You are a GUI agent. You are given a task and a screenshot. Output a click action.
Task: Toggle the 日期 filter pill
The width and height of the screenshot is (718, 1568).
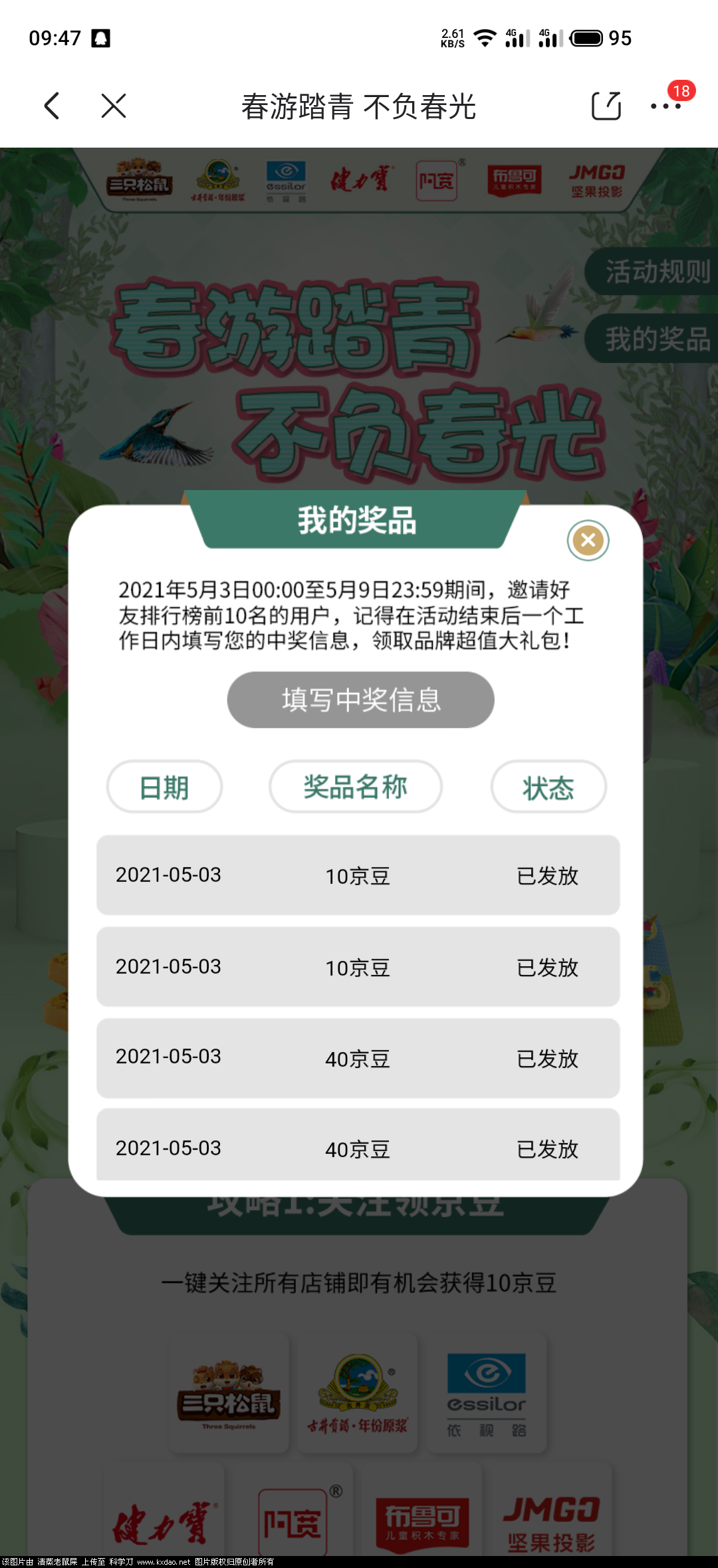click(x=164, y=786)
